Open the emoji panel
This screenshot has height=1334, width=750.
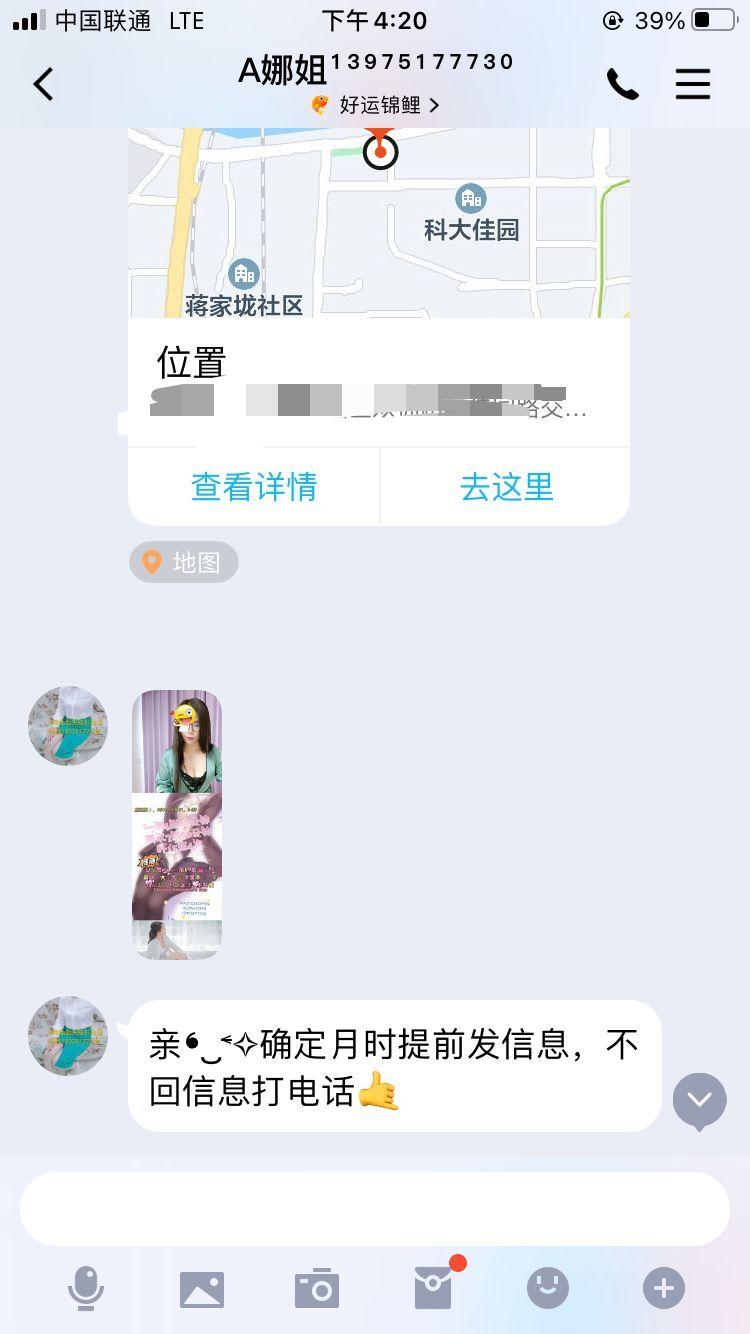coord(548,1288)
